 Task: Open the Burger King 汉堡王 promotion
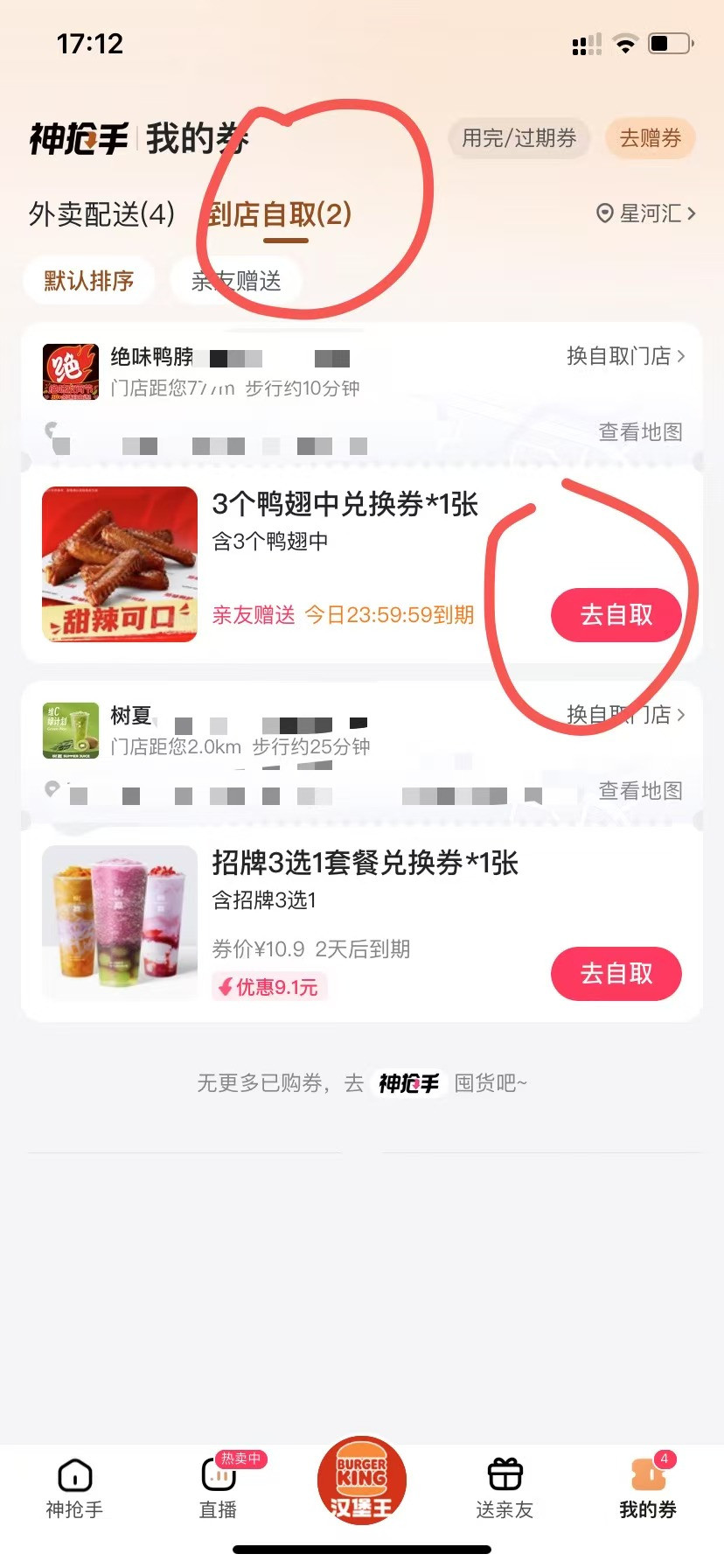click(x=361, y=1481)
